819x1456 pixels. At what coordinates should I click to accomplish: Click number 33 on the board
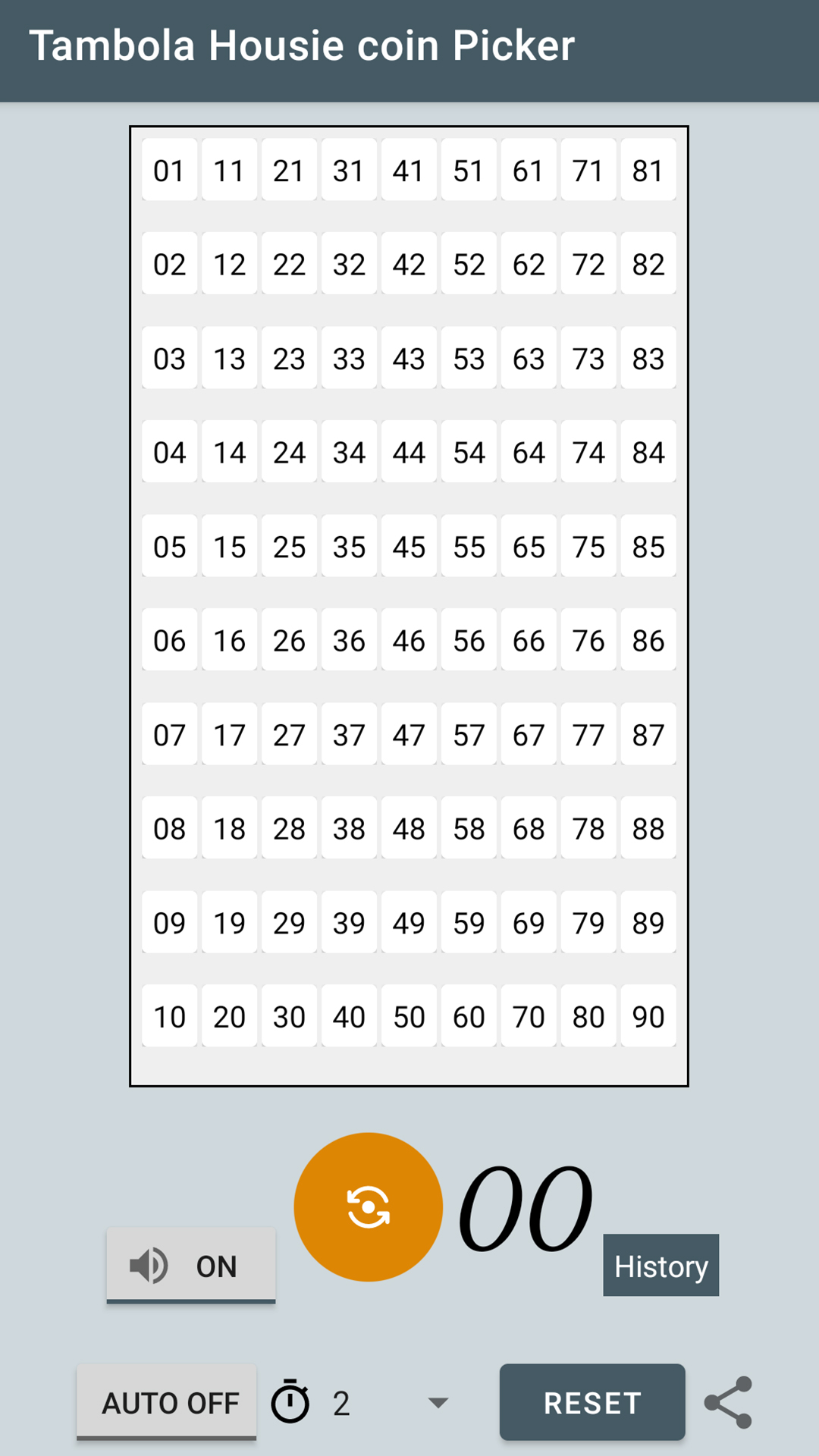(349, 359)
